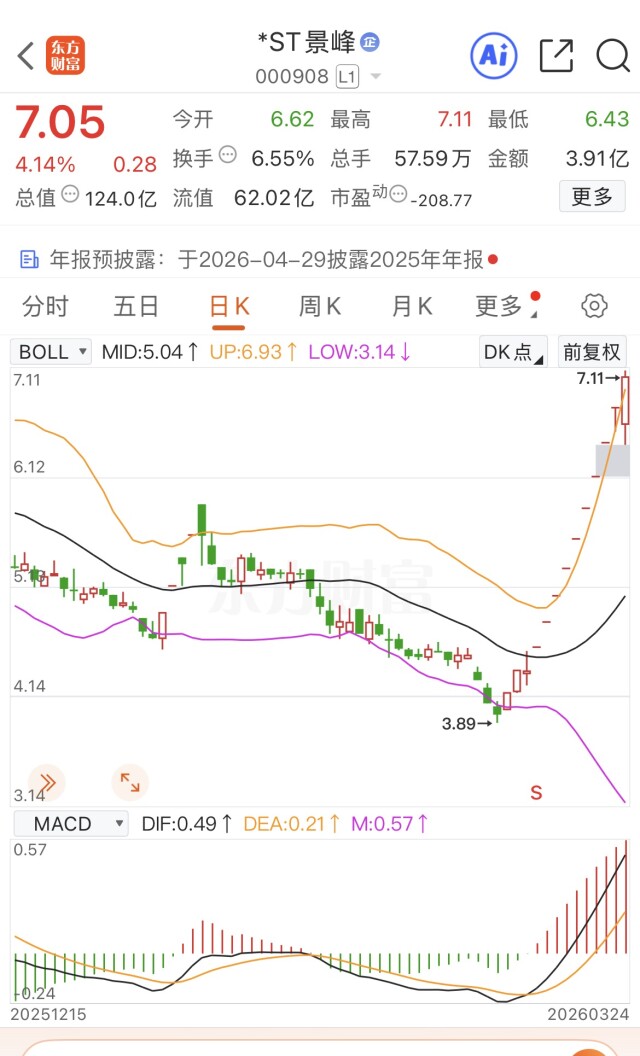Open the 年报预披露 announcement line

260,260
